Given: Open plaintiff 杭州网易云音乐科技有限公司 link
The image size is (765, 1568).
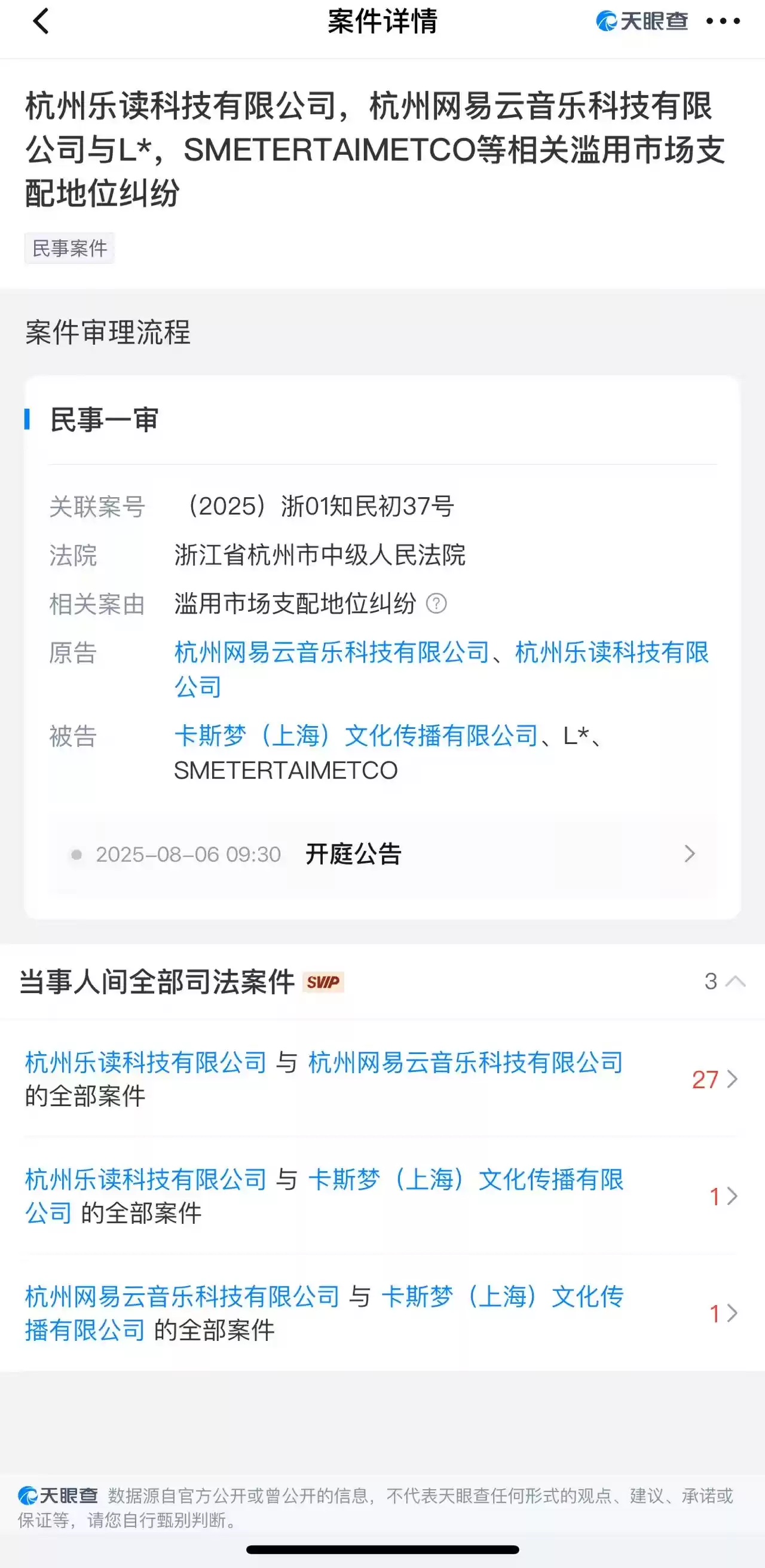Looking at the screenshot, I should (x=332, y=653).
